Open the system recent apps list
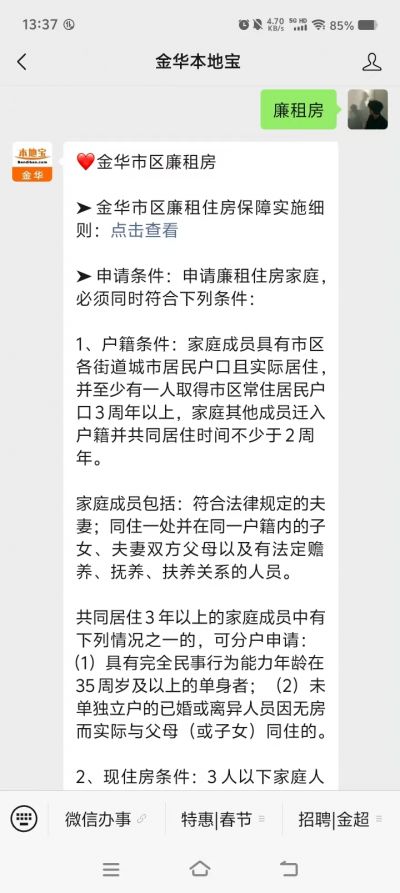The height and width of the screenshot is (893, 400). tap(111, 869)
